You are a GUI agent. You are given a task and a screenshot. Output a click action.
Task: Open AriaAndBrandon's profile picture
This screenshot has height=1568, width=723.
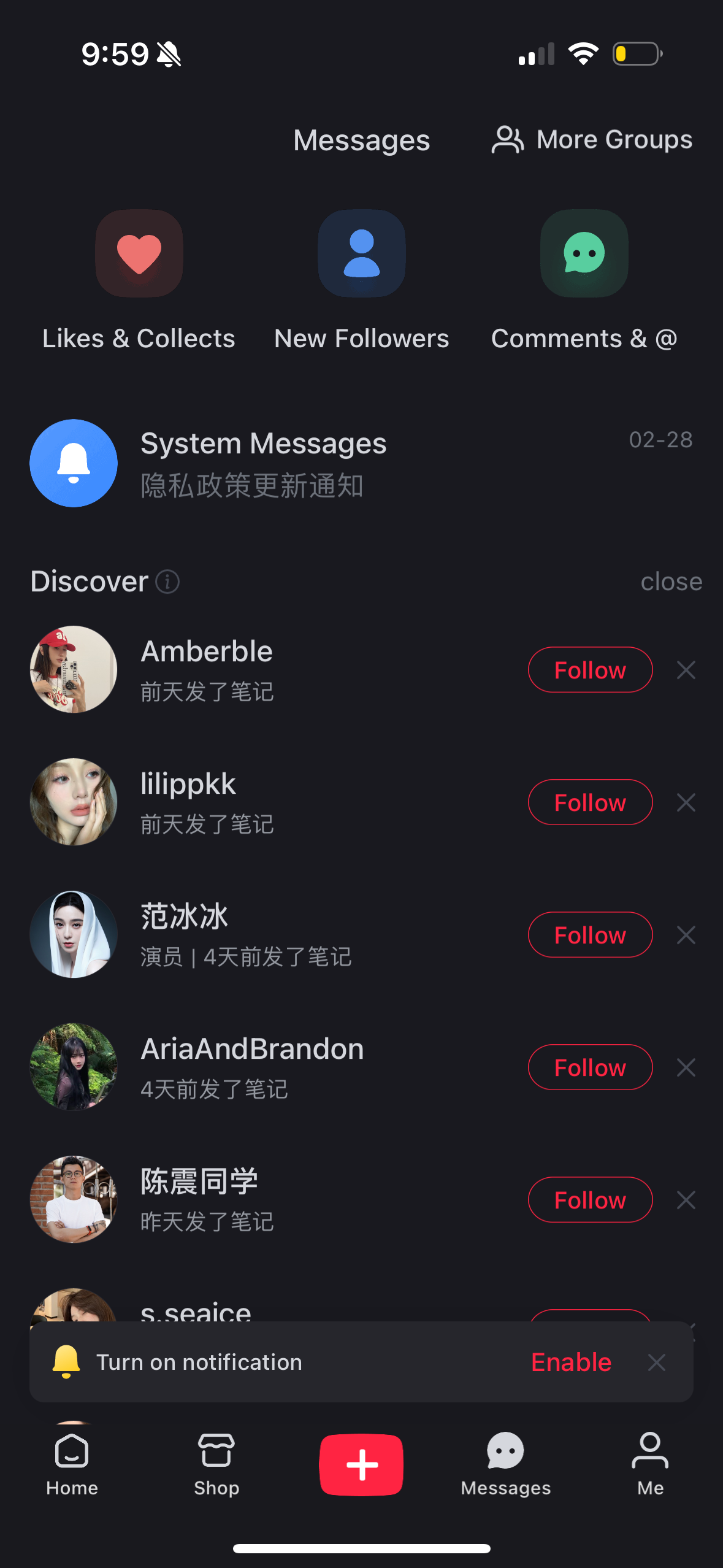point(73,1067)
